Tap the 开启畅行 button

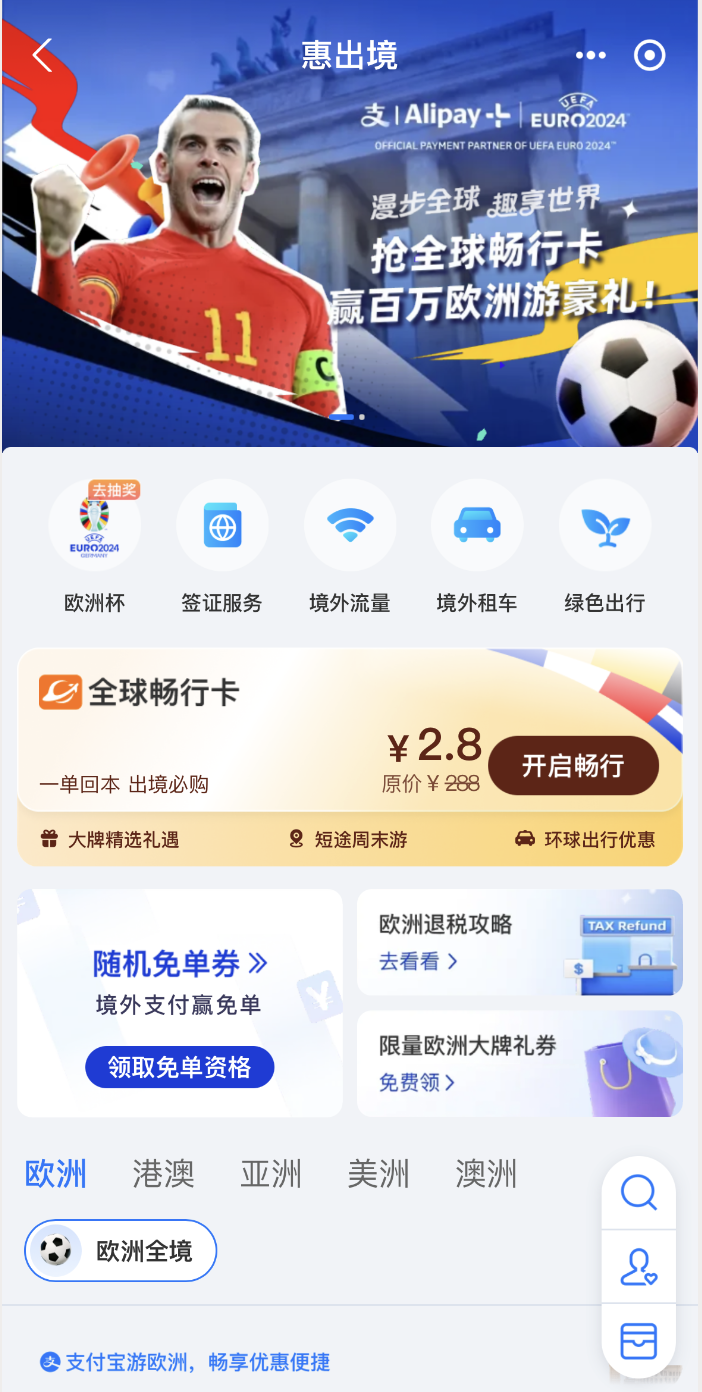tap(573, 767)
